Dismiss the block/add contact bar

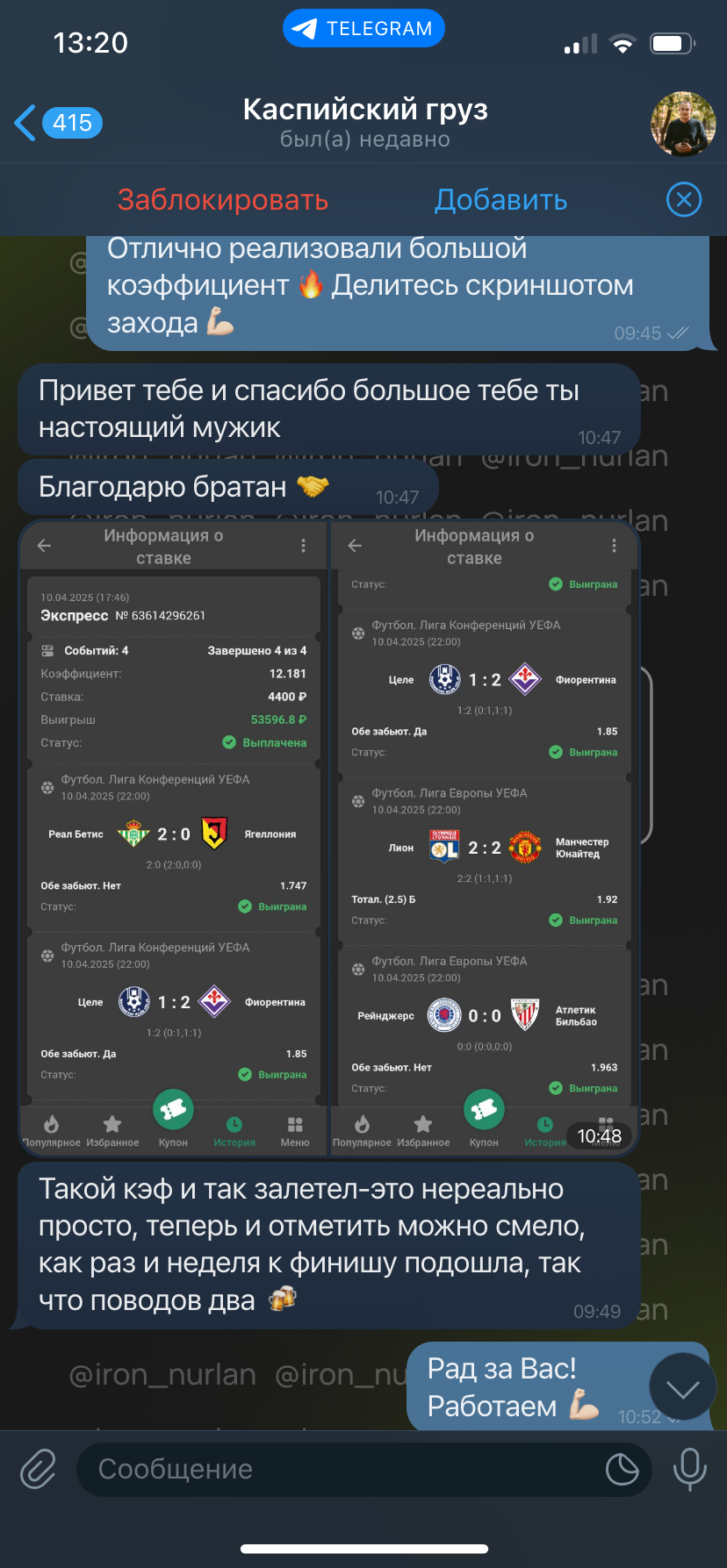(684, 200)
